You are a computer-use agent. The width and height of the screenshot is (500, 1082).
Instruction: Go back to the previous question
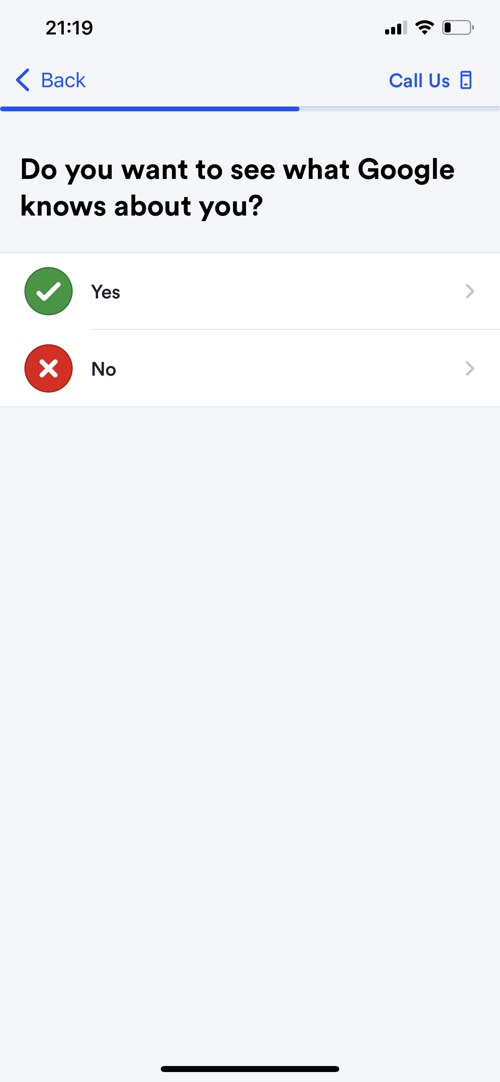pos(50,80)
